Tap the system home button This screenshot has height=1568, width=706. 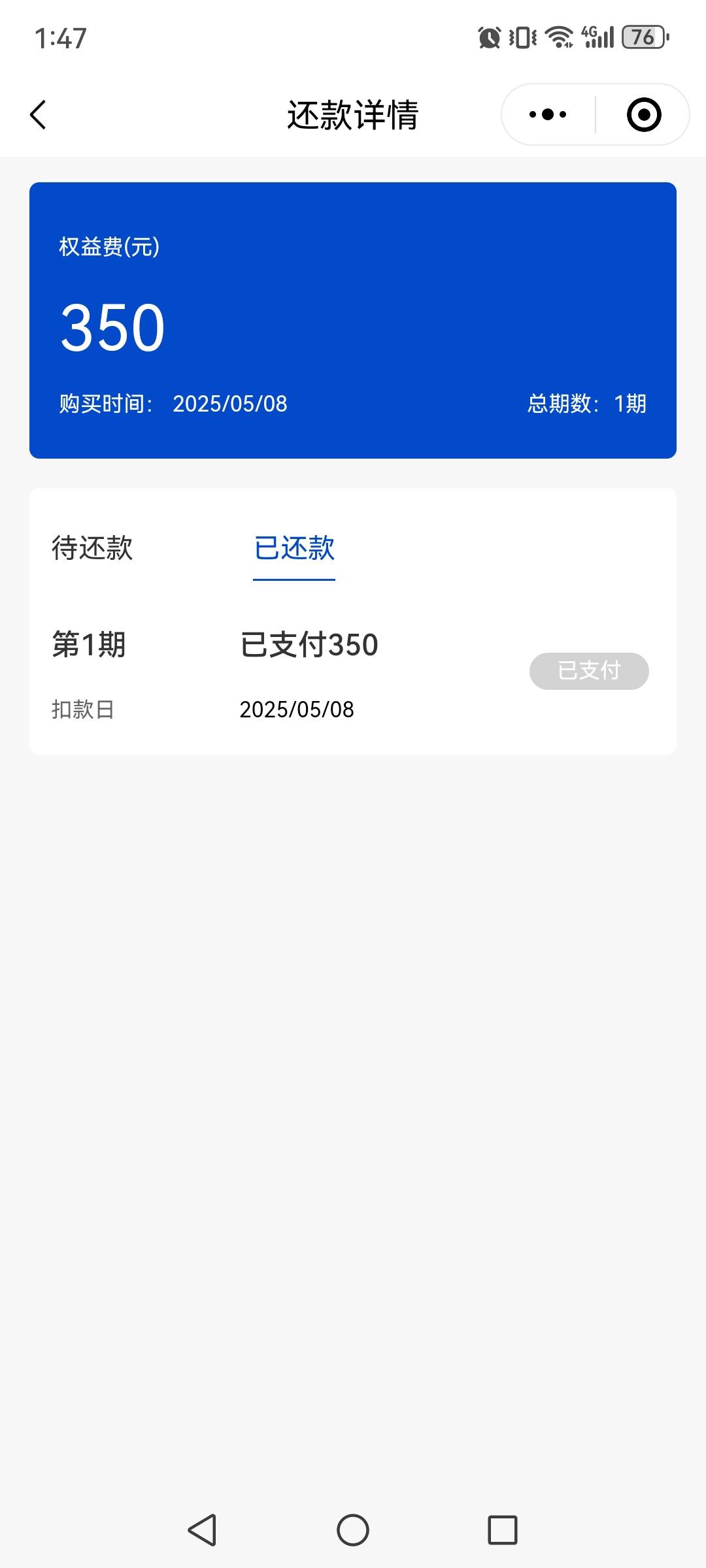point(353,1530)
